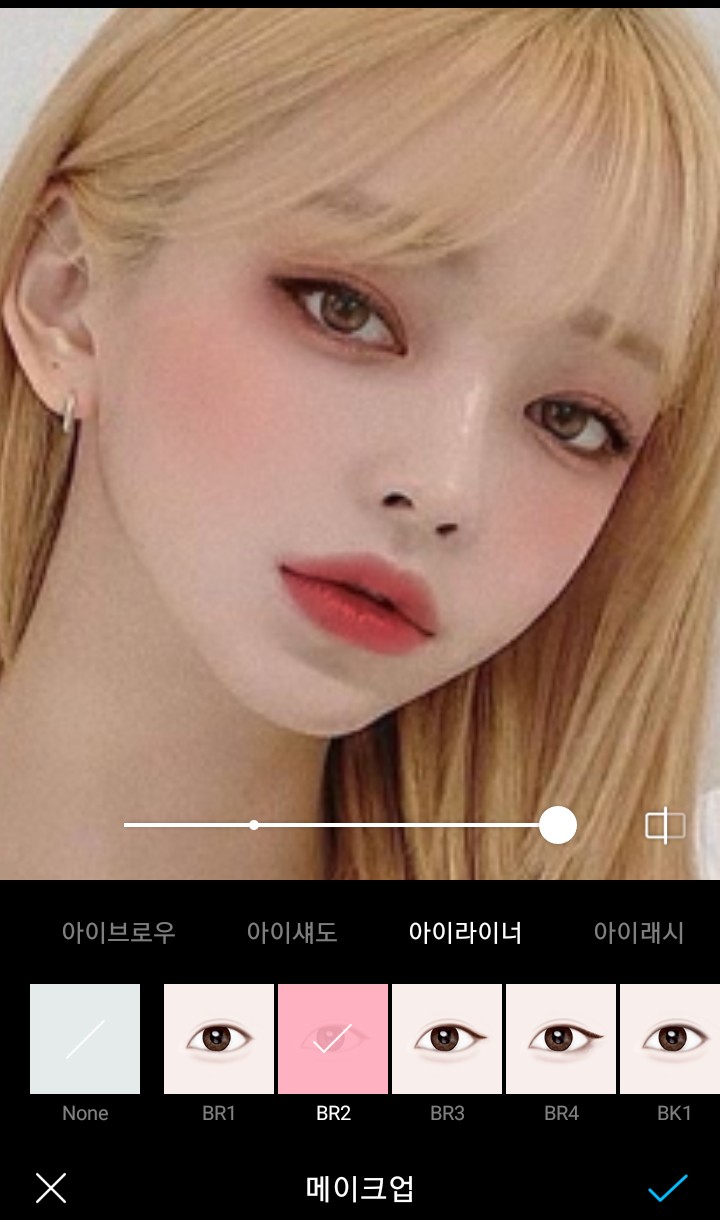Tap the eyeliner intensity slider handle
This screenshot has width=720, height=1220.
click(558, 825)
